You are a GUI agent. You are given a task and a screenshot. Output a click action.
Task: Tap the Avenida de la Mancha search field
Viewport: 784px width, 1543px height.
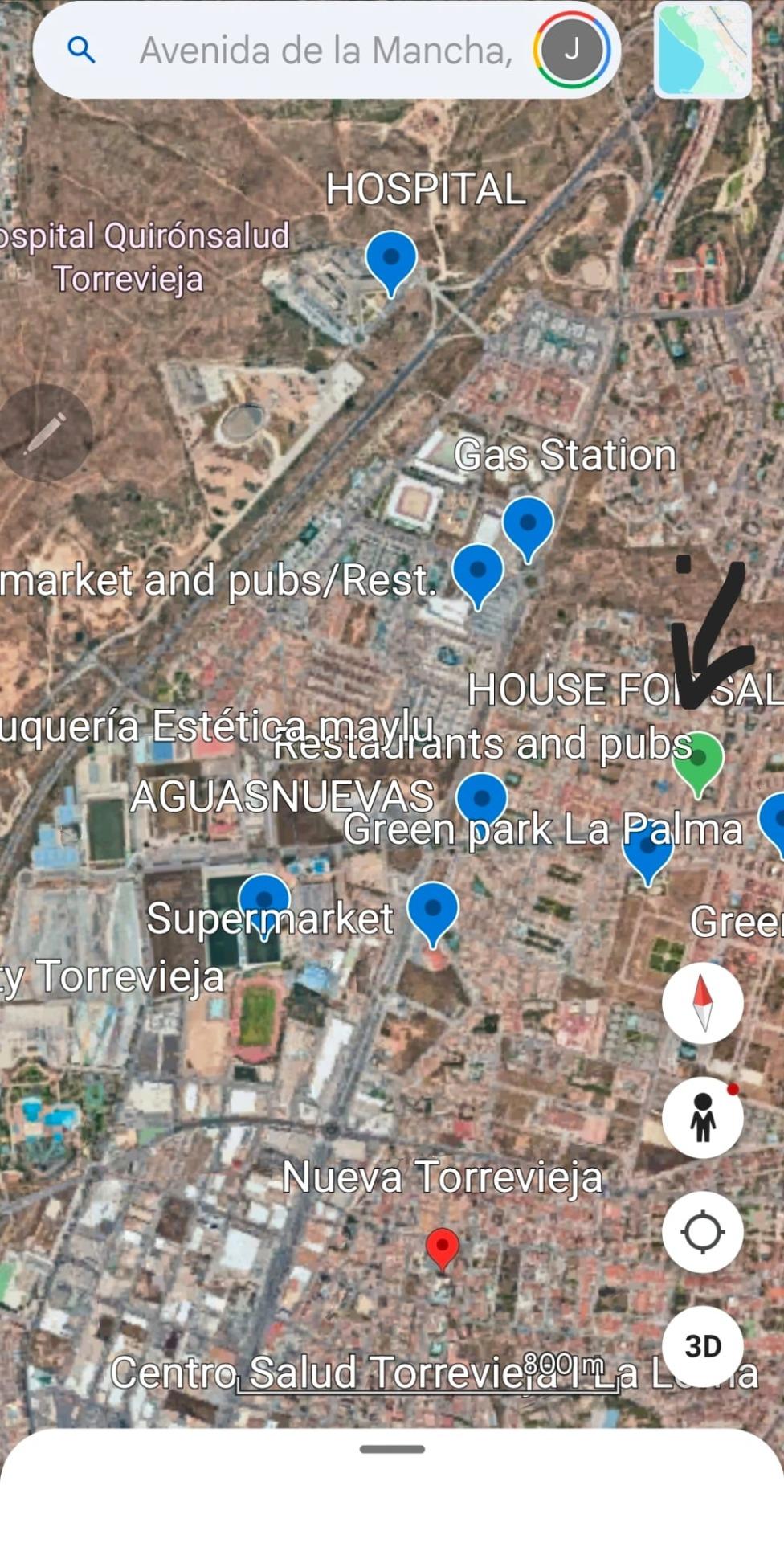(321, 50)
